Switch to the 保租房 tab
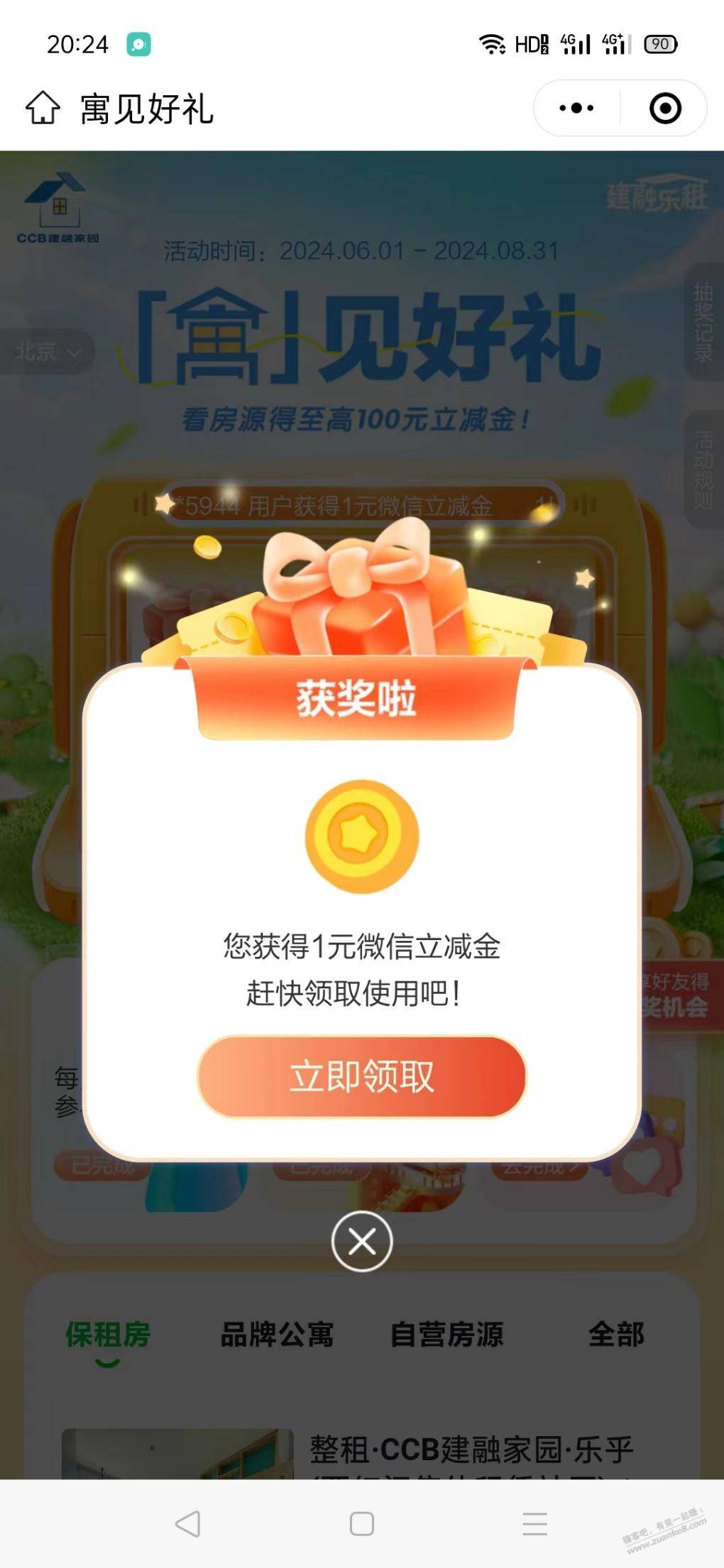The height and width of the screenshot is (1568, 724). tap(108, 1335)
